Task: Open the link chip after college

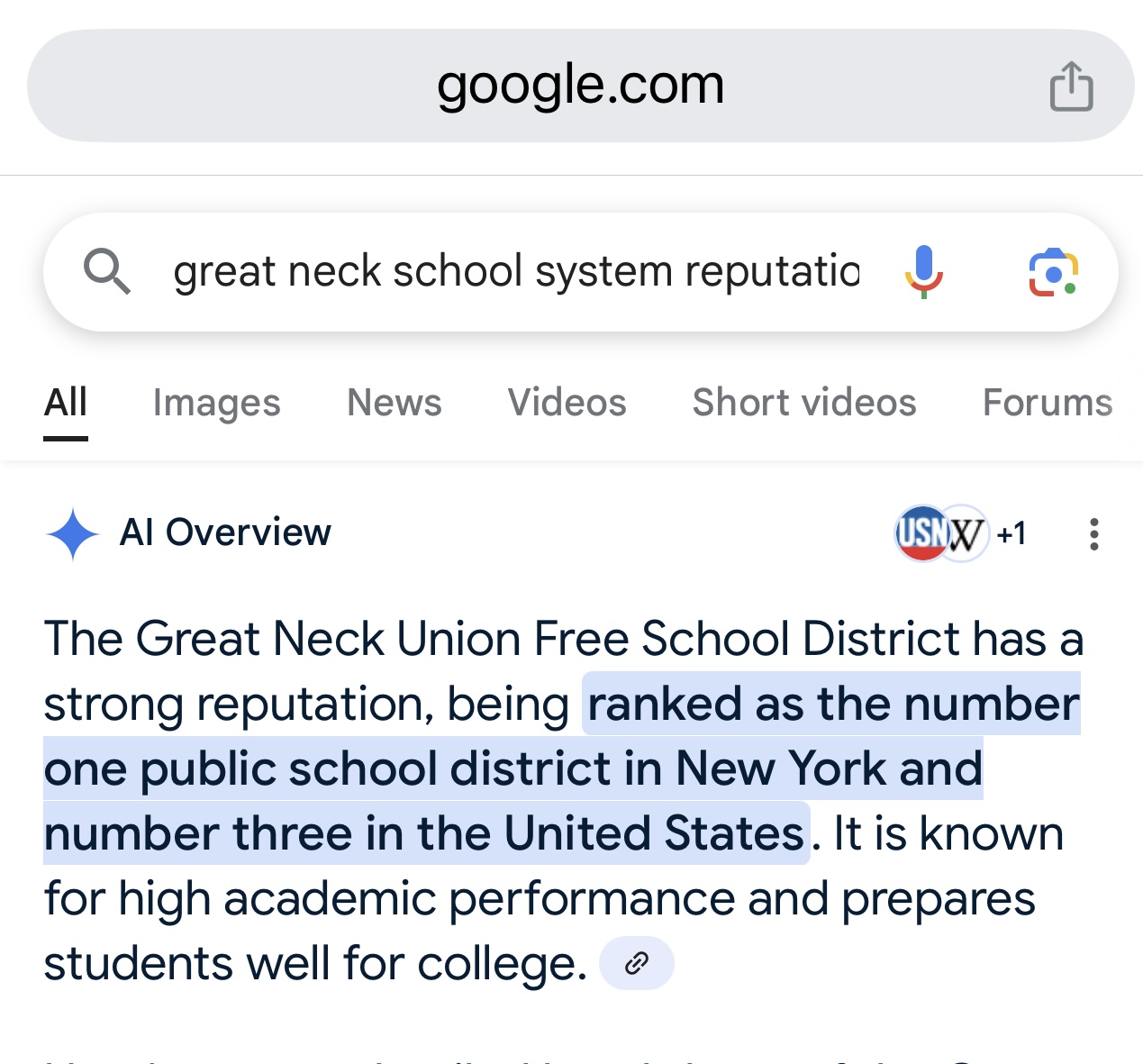Action: pos(636,963)
